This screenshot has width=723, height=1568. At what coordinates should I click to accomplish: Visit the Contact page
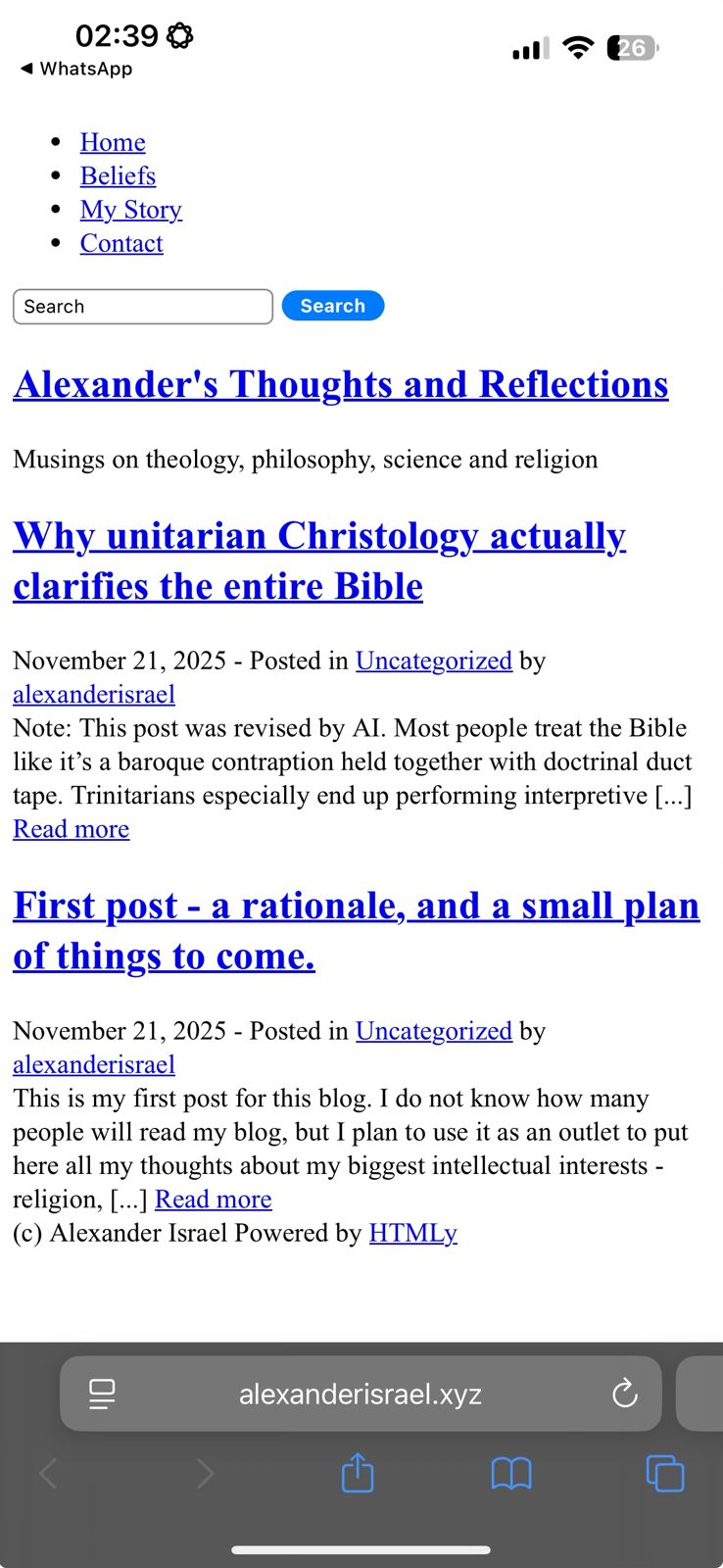(121, 243)
